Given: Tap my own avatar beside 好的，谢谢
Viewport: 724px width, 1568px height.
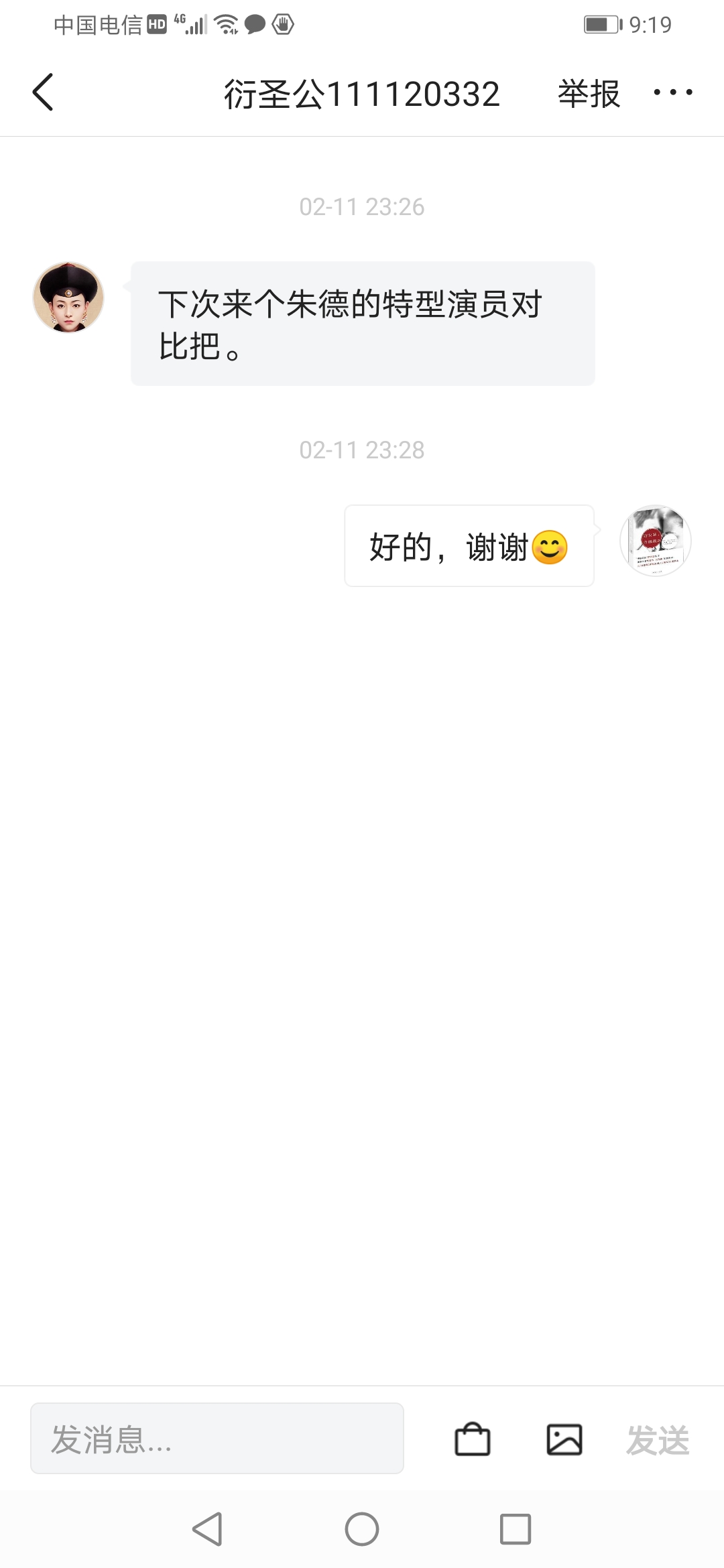Looking at the screenshot, I should (x=655, y=541).
